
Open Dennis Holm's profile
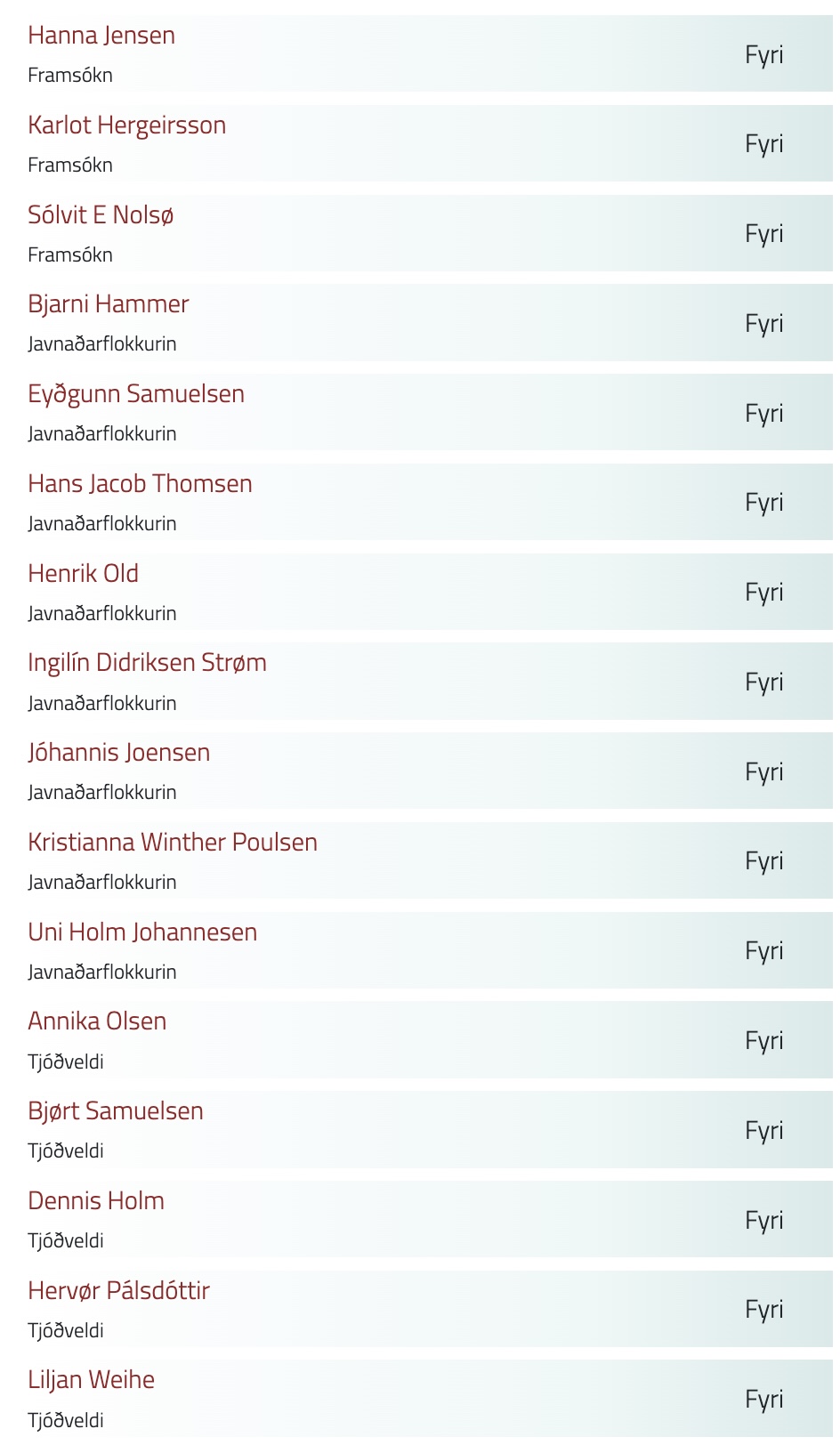[96, 1201]
